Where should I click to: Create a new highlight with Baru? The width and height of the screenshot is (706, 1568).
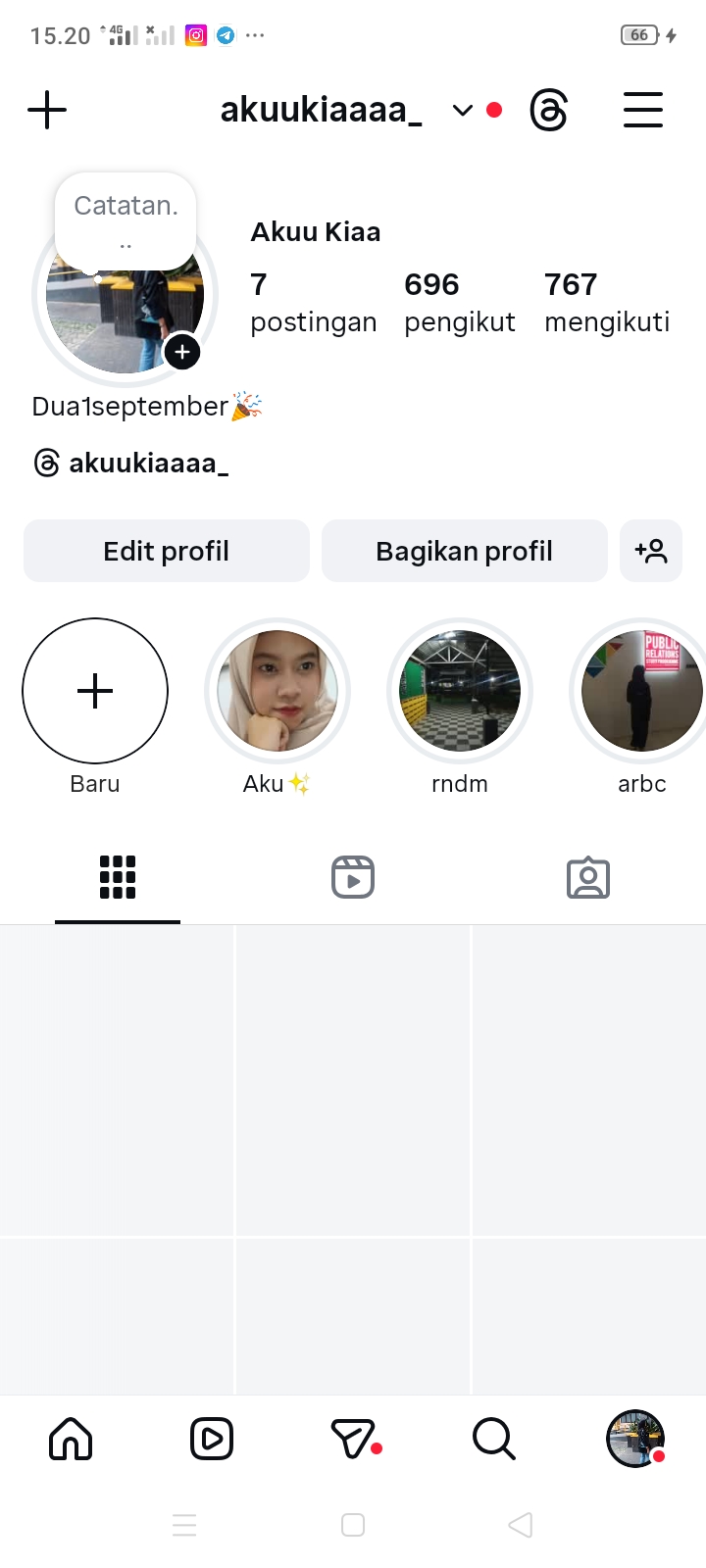click(95, 691)
